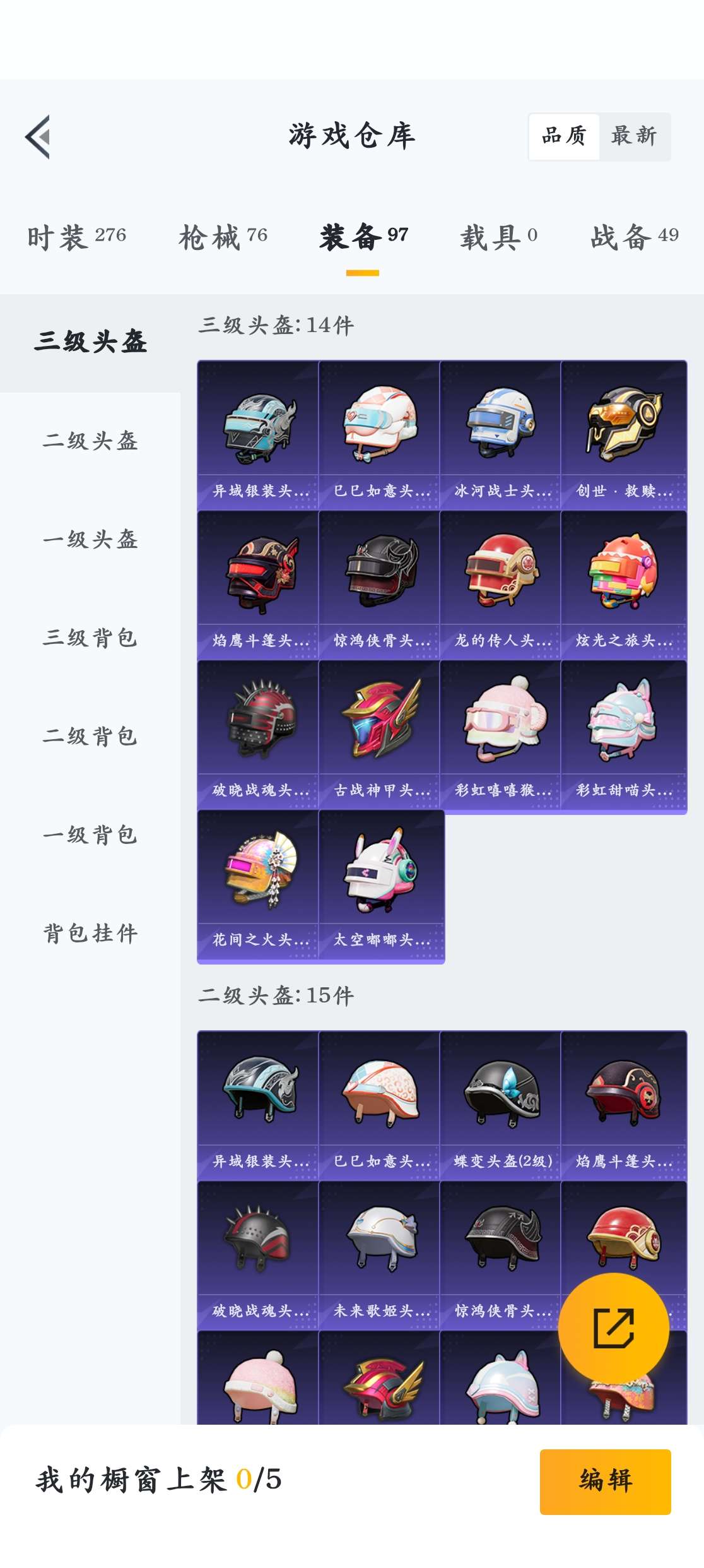The image size is (704, 1568).
Task: Open the 冰河战士 helmet item
Action: coord(500,435)
